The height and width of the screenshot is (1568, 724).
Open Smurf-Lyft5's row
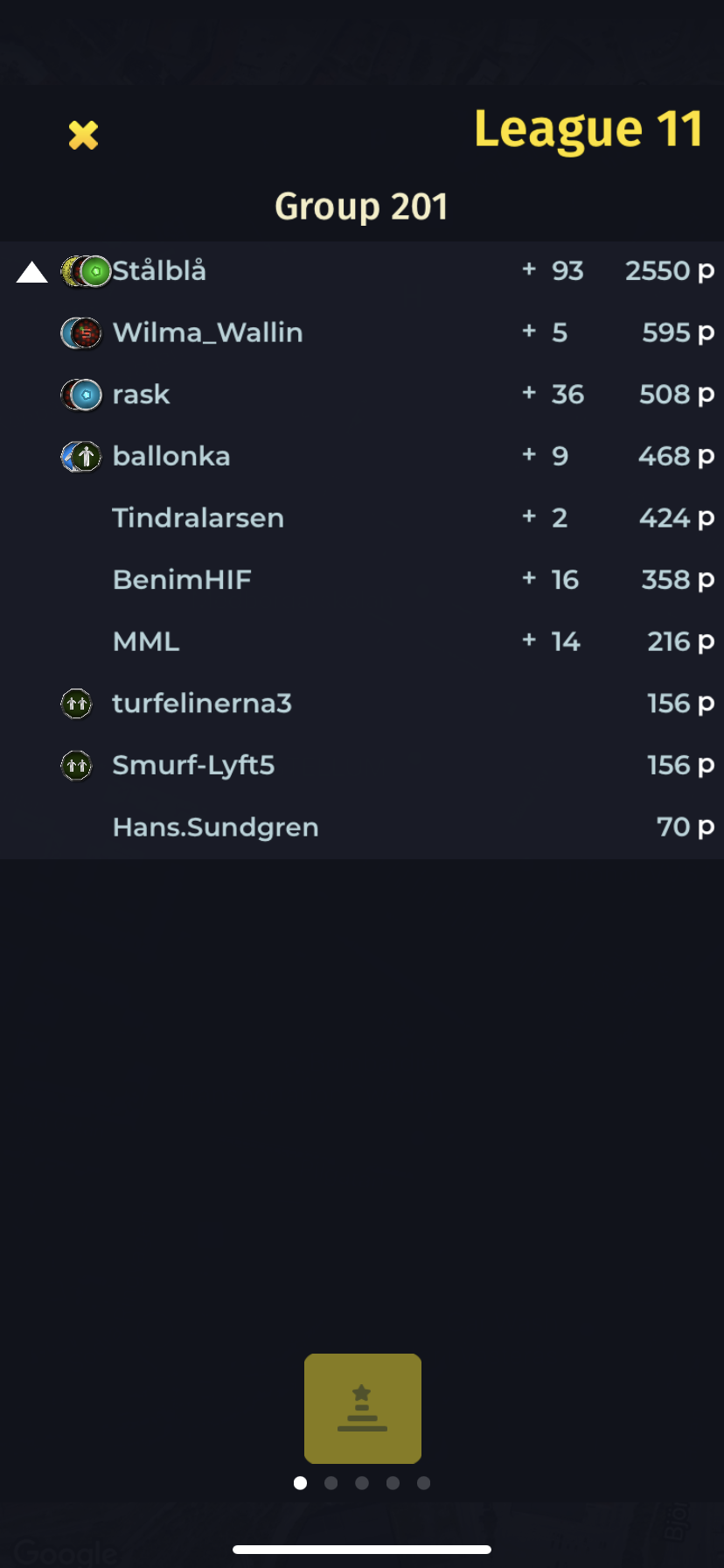coord(362,765)
